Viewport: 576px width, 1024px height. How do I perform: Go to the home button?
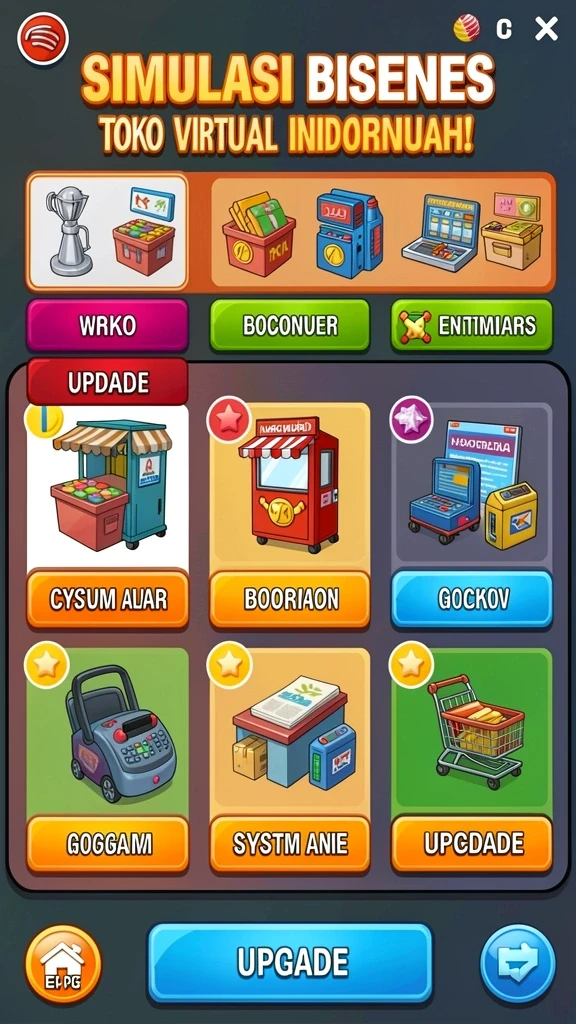coord(63,964)
